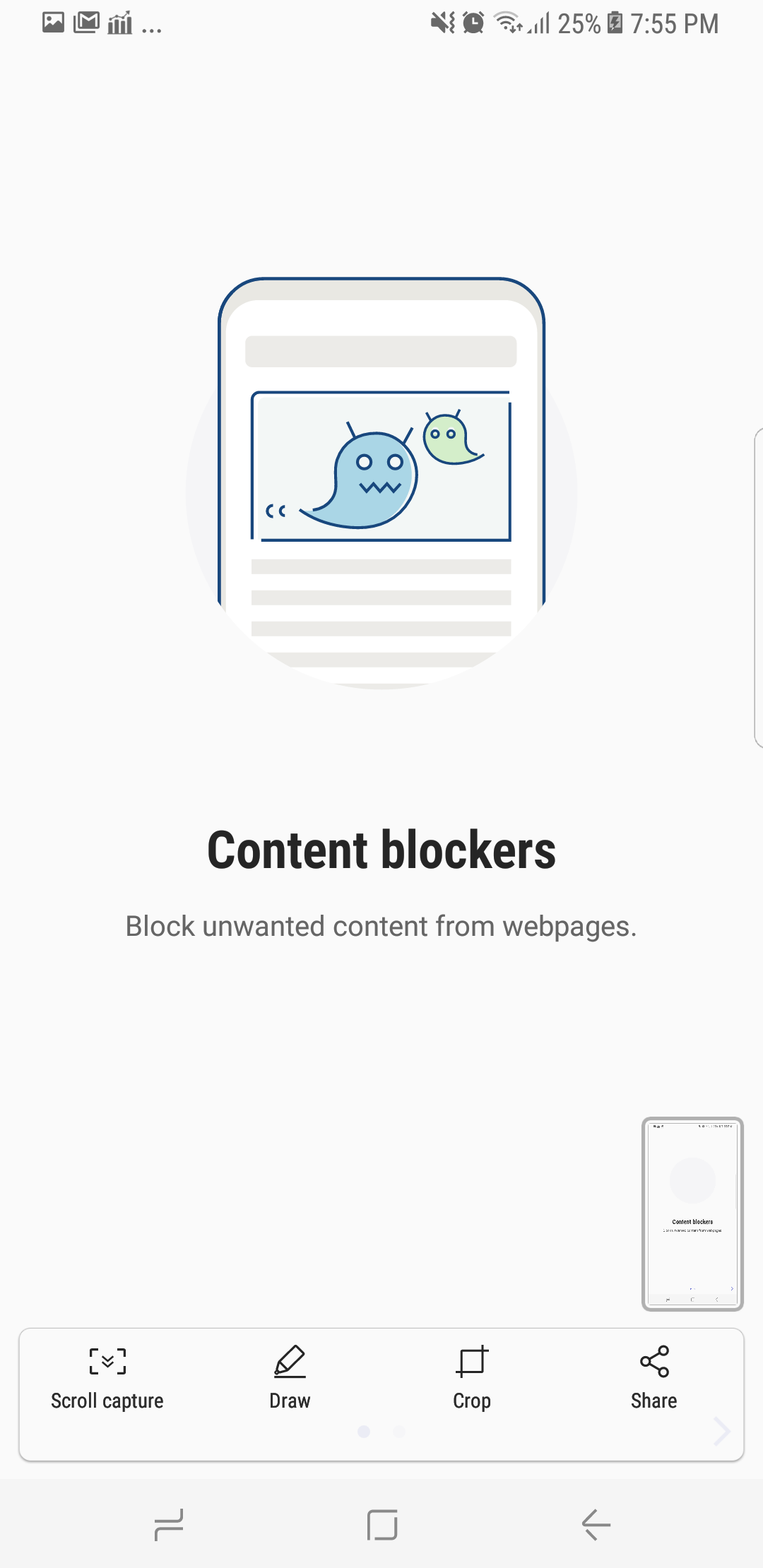
Task: Crop the captured screenshot
Action: pos(471,1378)
